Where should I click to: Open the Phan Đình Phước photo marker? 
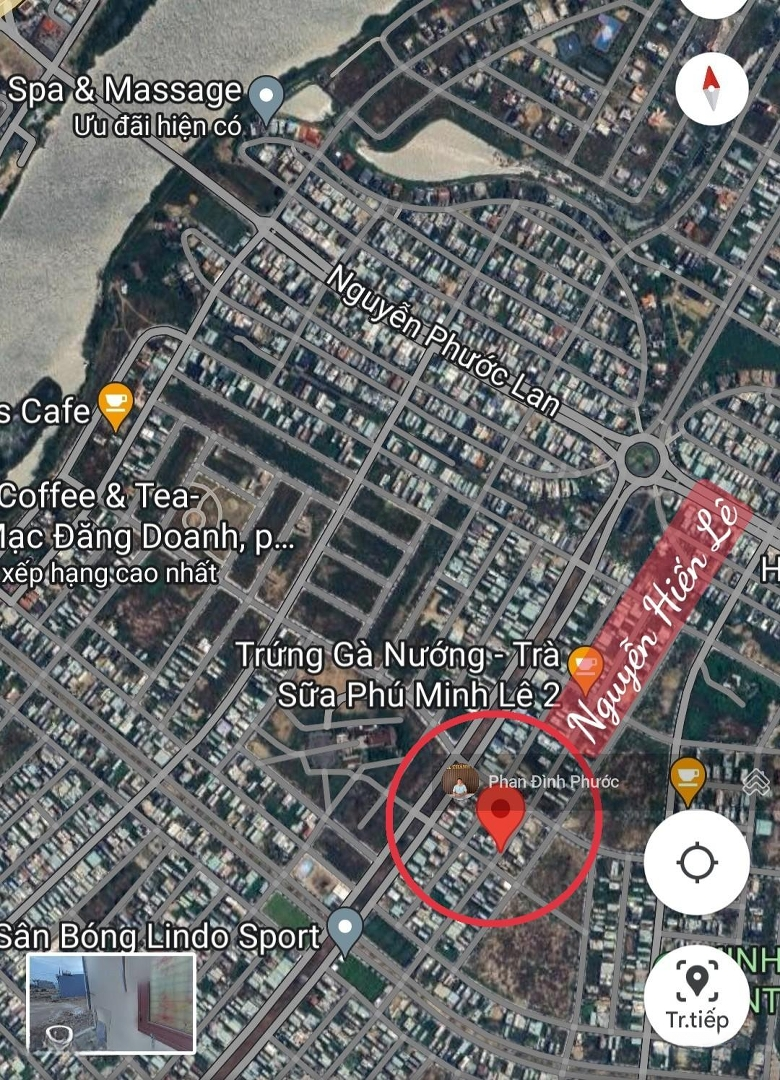460,781
